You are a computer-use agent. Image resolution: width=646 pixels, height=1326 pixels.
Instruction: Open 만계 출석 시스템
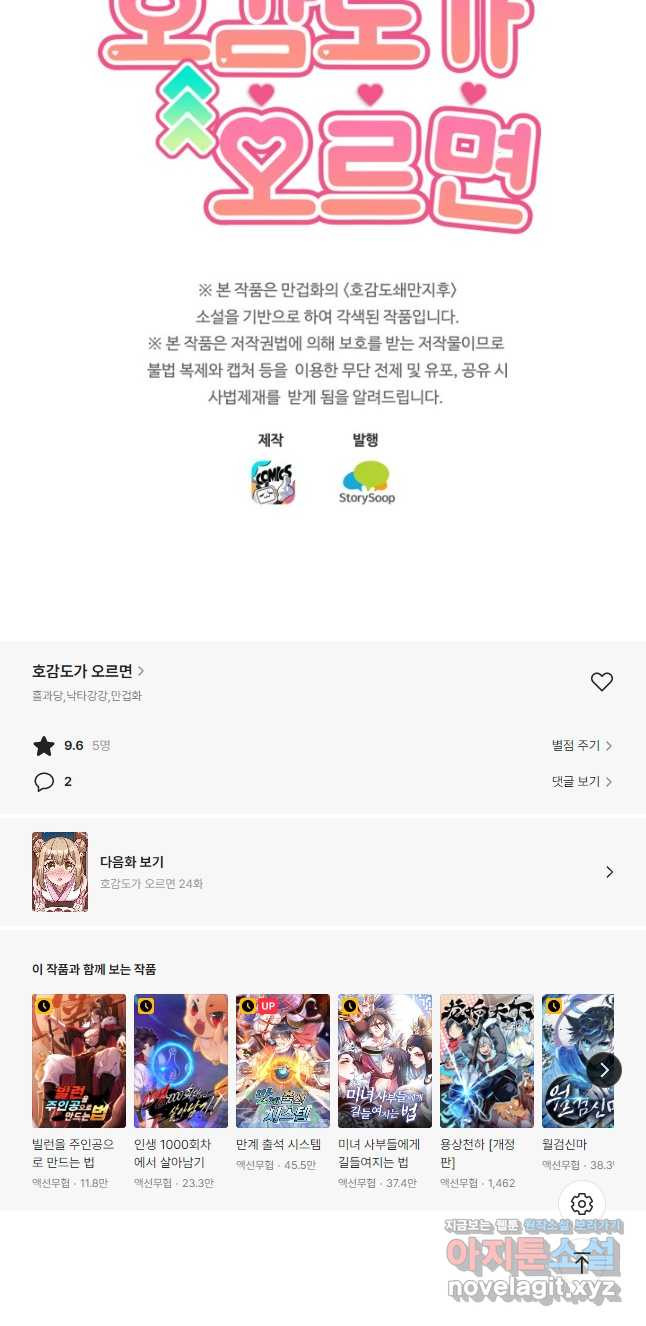coord(283,1061)
